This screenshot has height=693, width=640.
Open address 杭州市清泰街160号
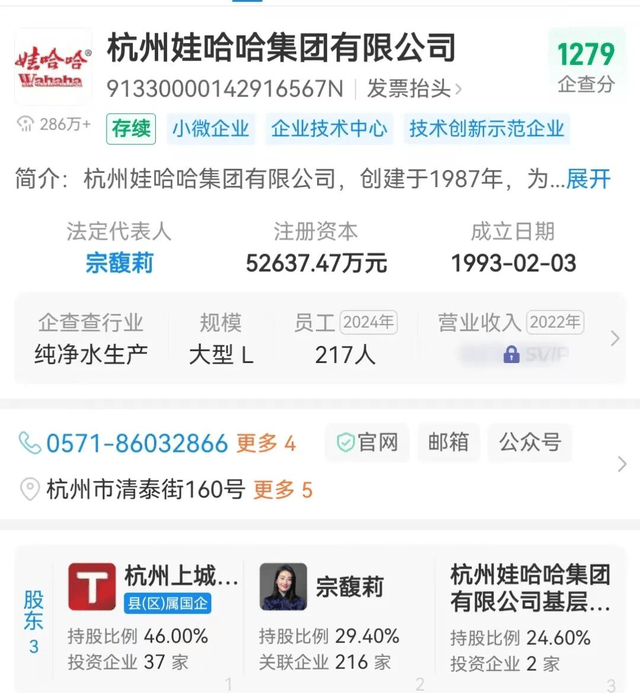145,490
